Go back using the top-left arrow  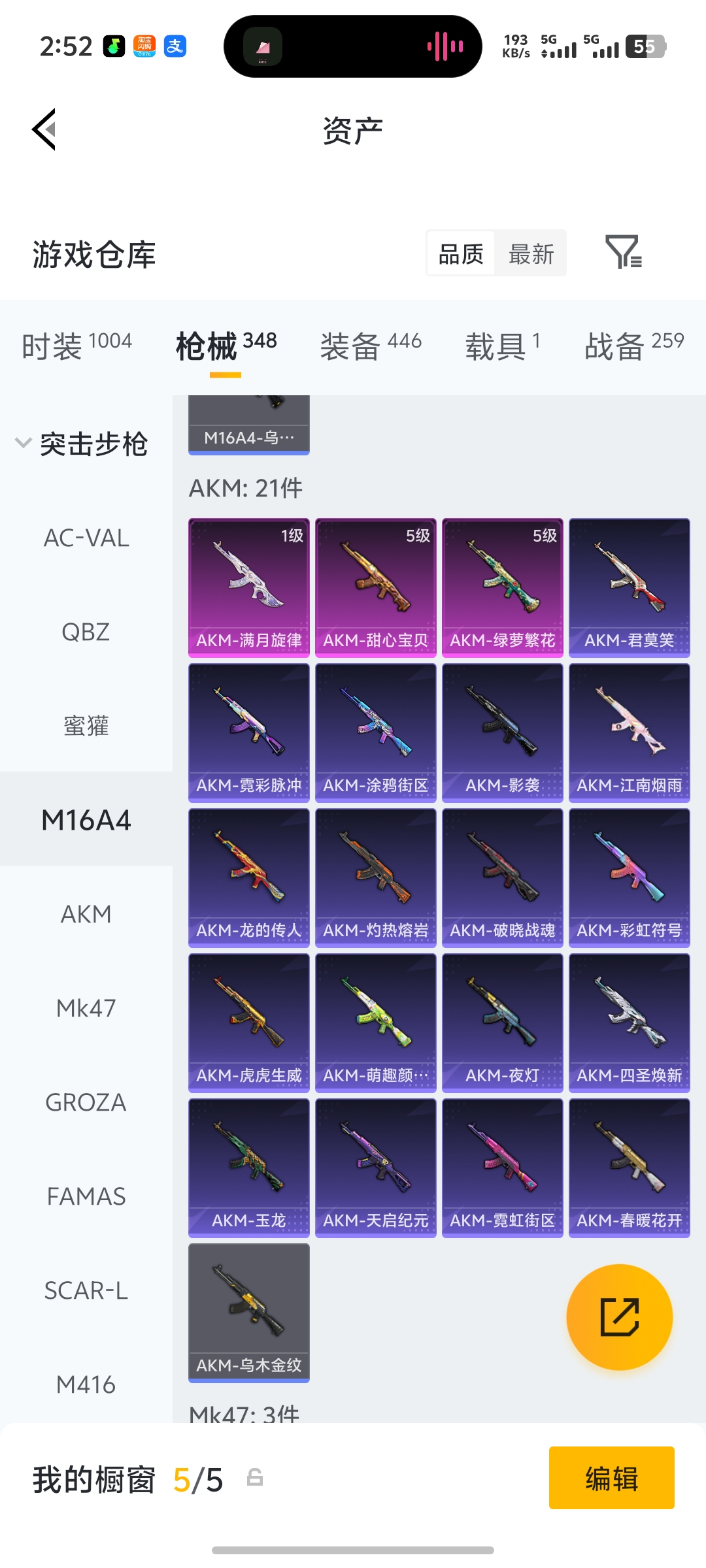click(44, 129)
